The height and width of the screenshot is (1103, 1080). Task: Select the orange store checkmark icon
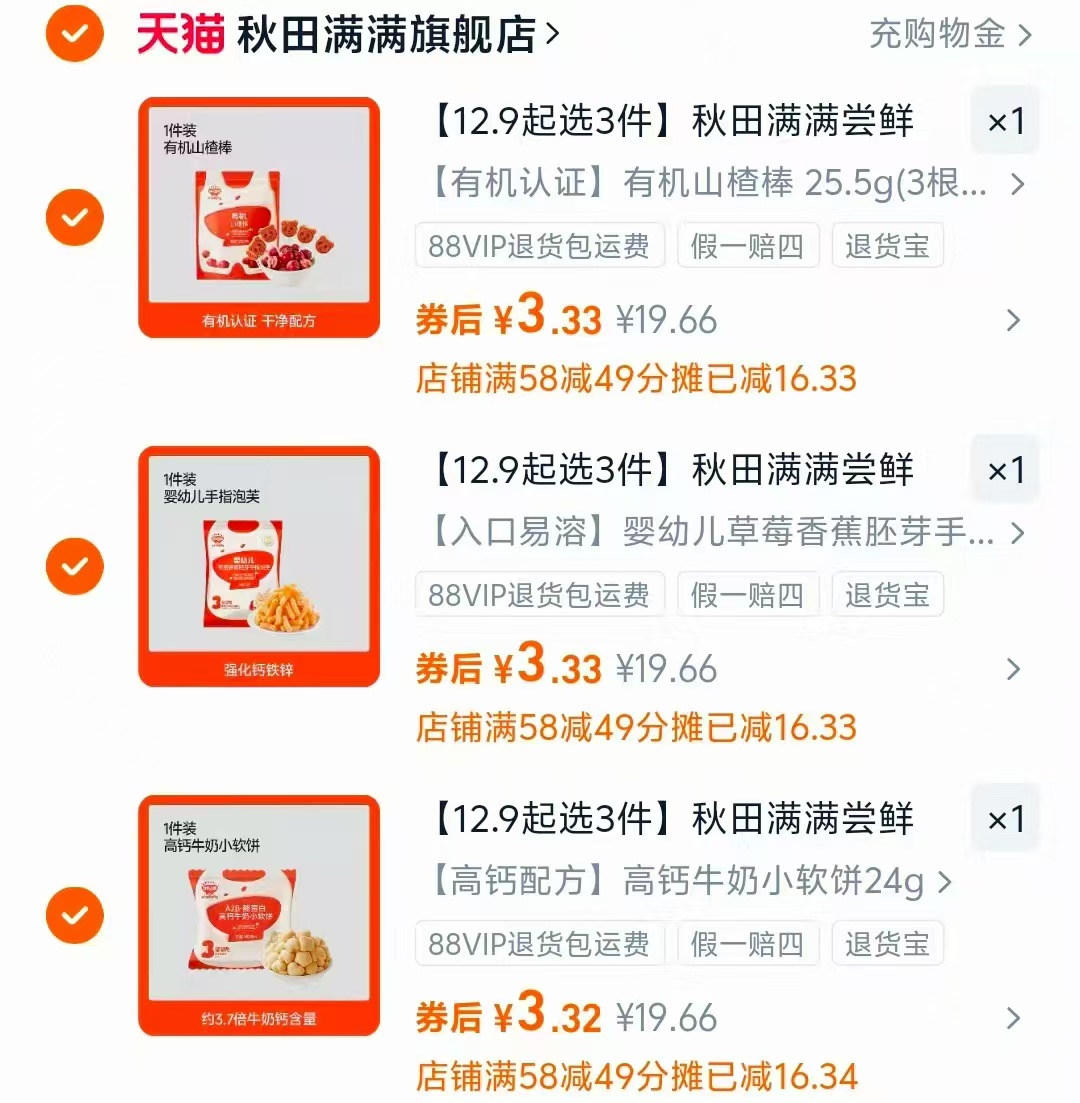pyautogui.click(x=74, y=32)
